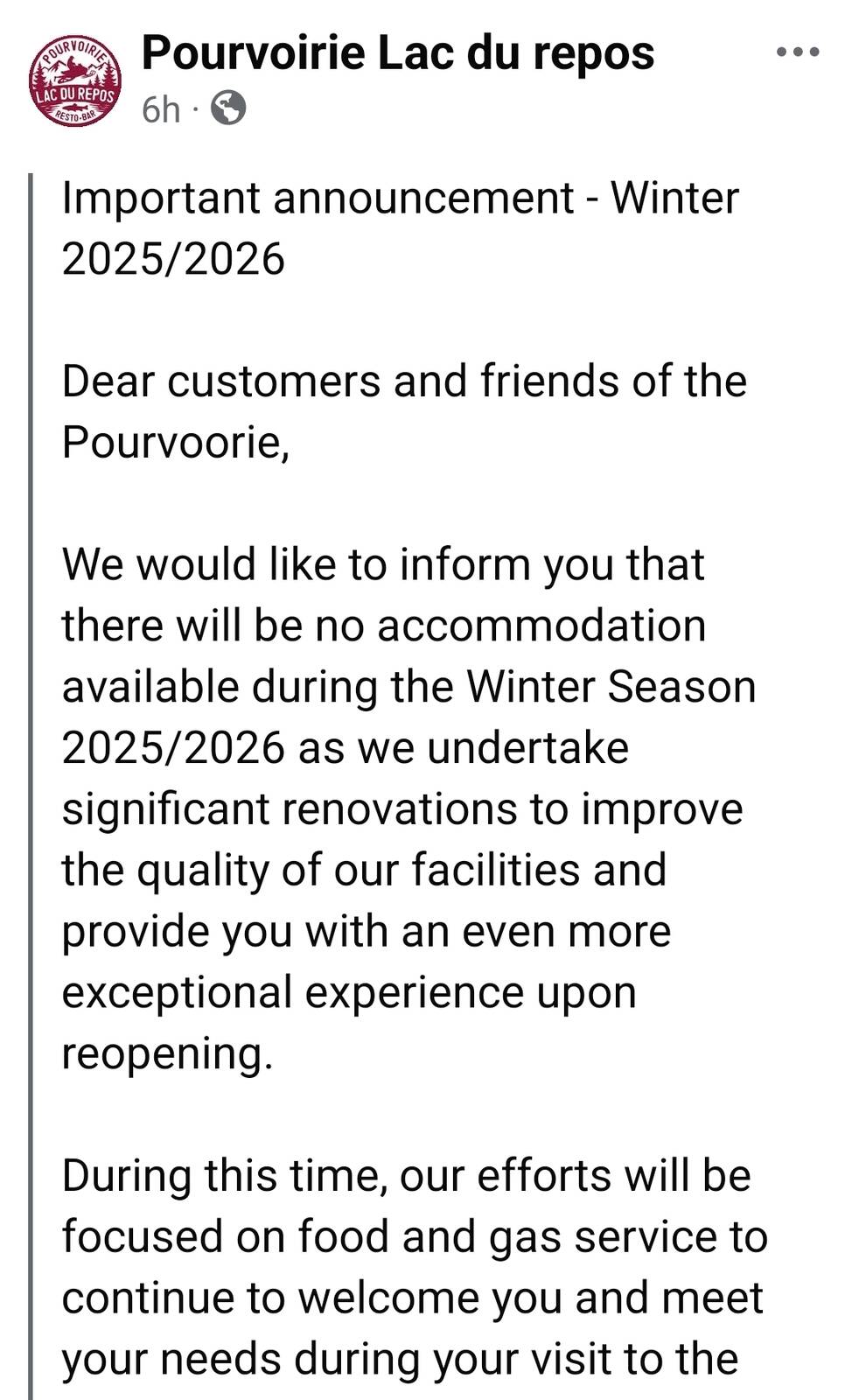This screenshot has height=1400, width=845.
Task: Open the Pourvoirie Lac du repos page name
Action: 398,52
